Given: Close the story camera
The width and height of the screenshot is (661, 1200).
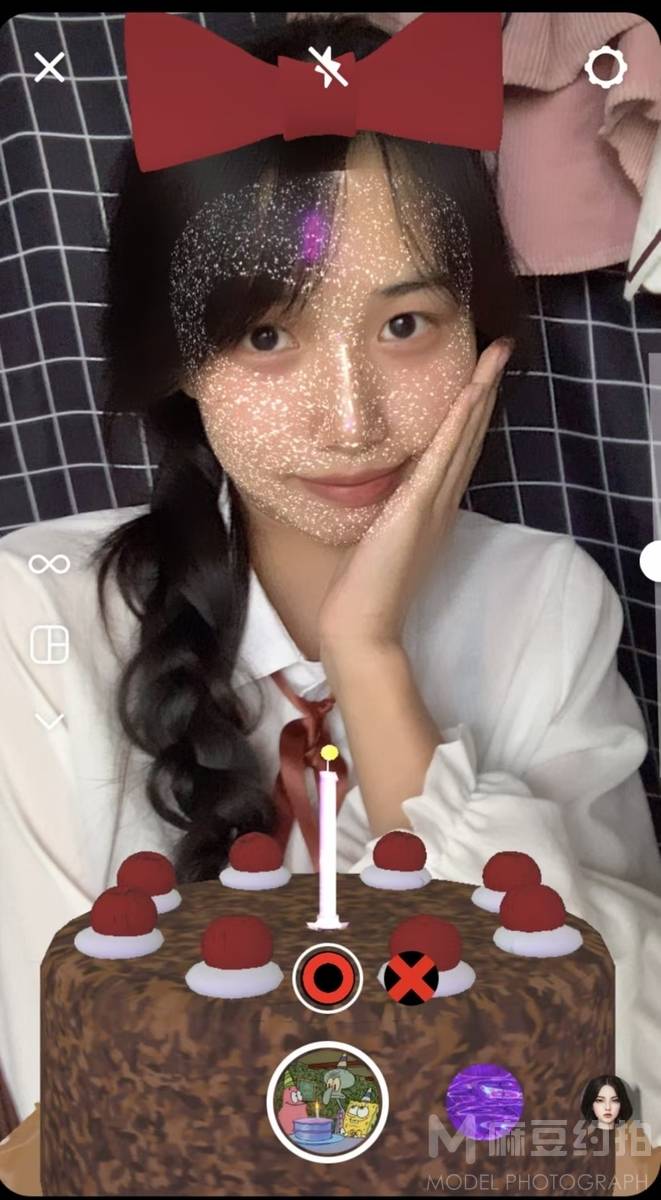Looking at the screenshot, I should 49,67.
